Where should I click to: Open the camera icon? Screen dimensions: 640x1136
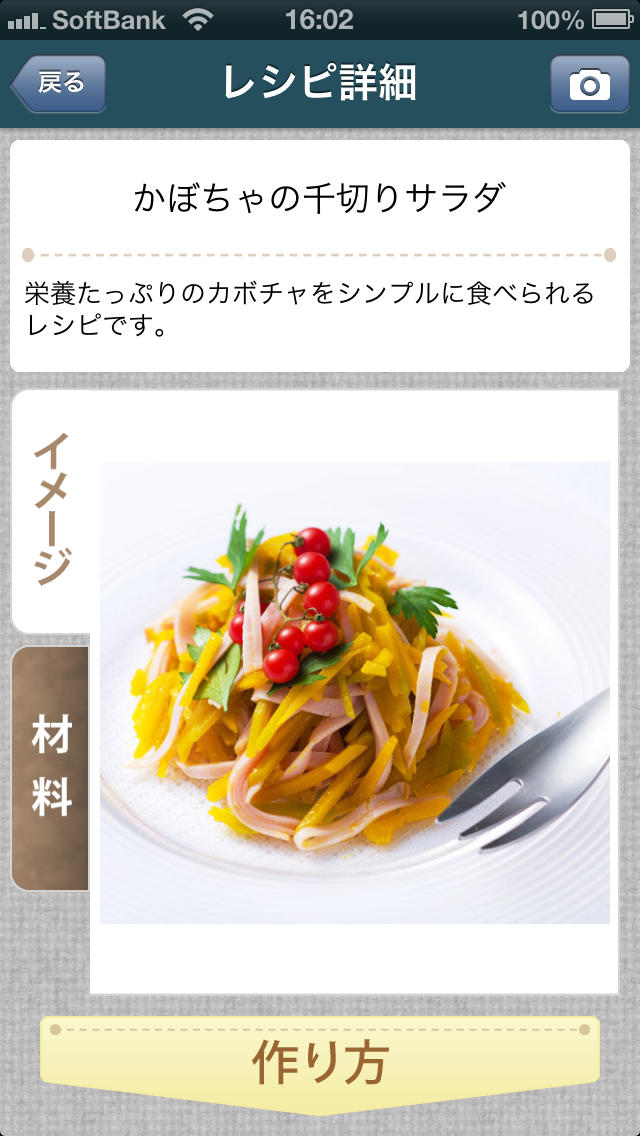589,84
